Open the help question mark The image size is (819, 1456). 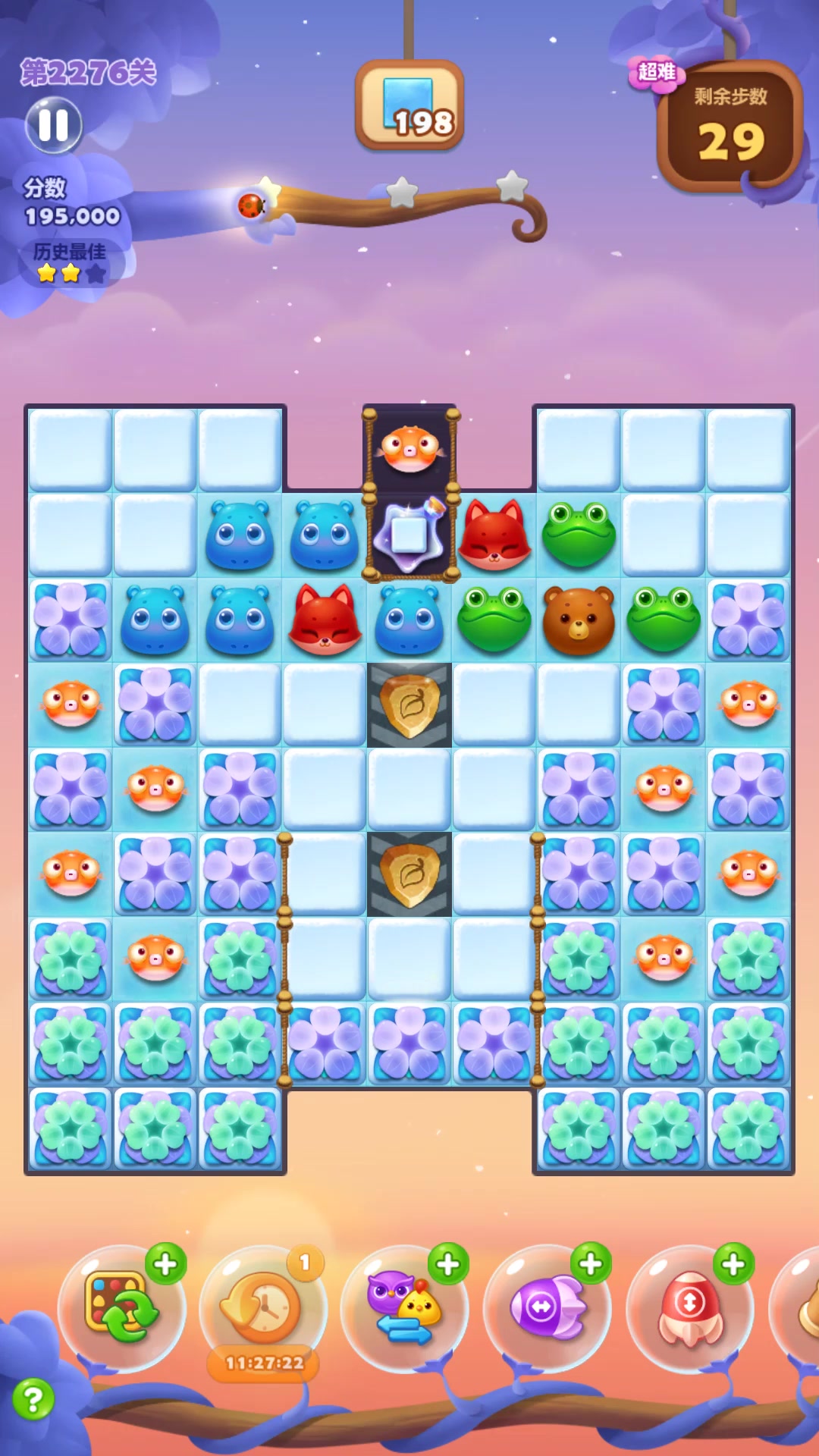[x=33, y=1398]
